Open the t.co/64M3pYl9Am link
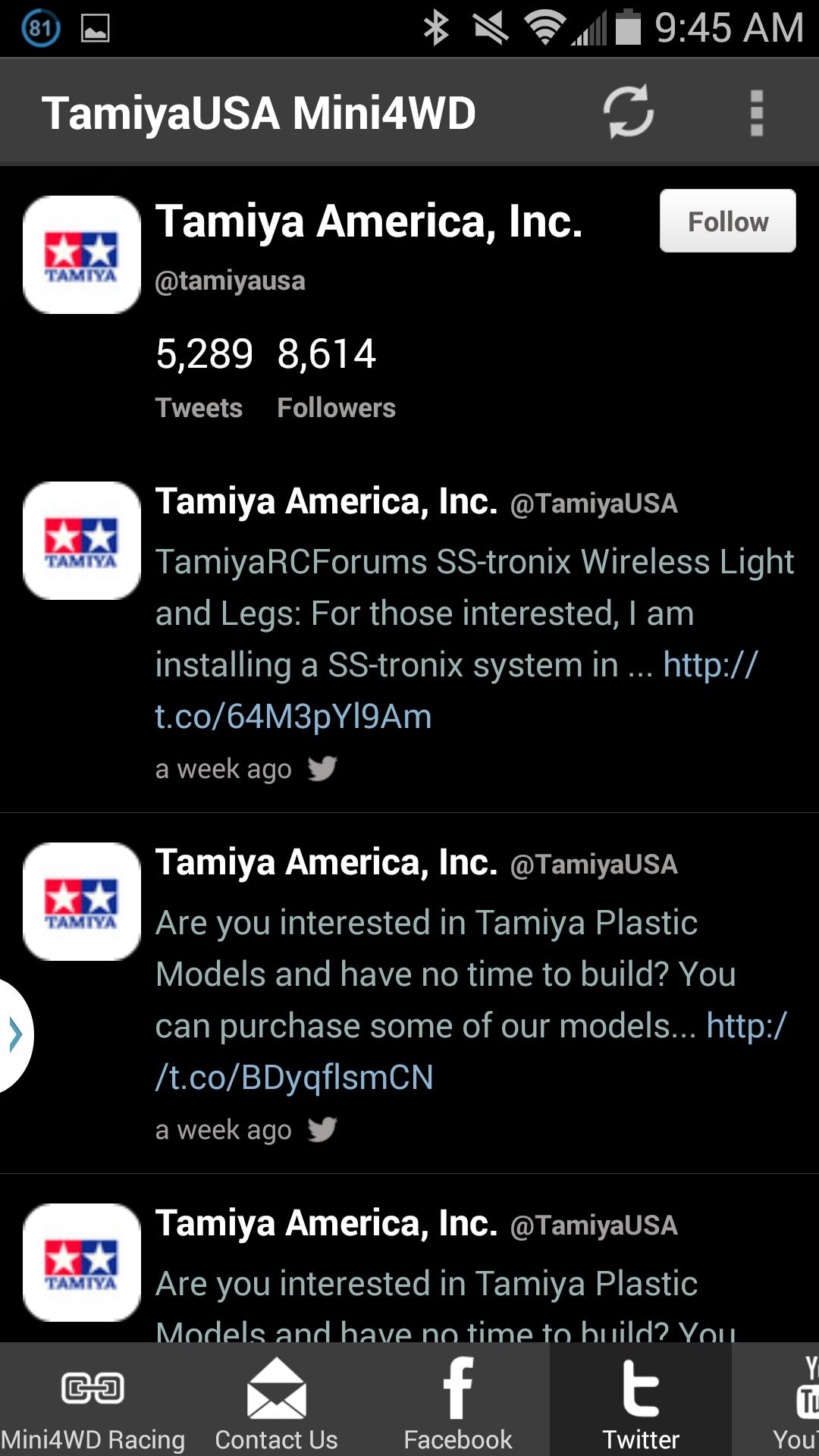Viewport: 819px width, 1456px height. pos(293,716)
